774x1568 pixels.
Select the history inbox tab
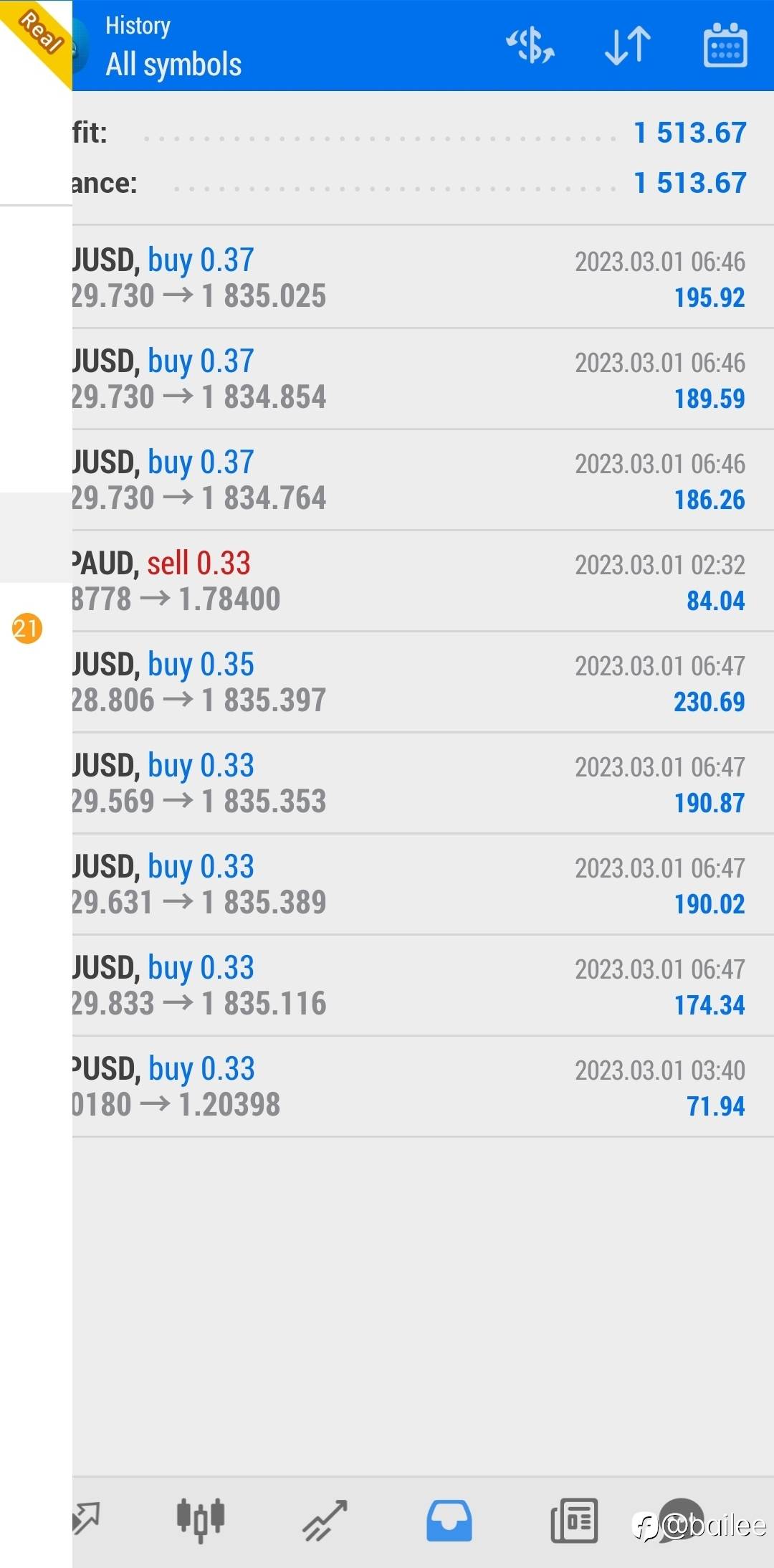coord(449,1520)
